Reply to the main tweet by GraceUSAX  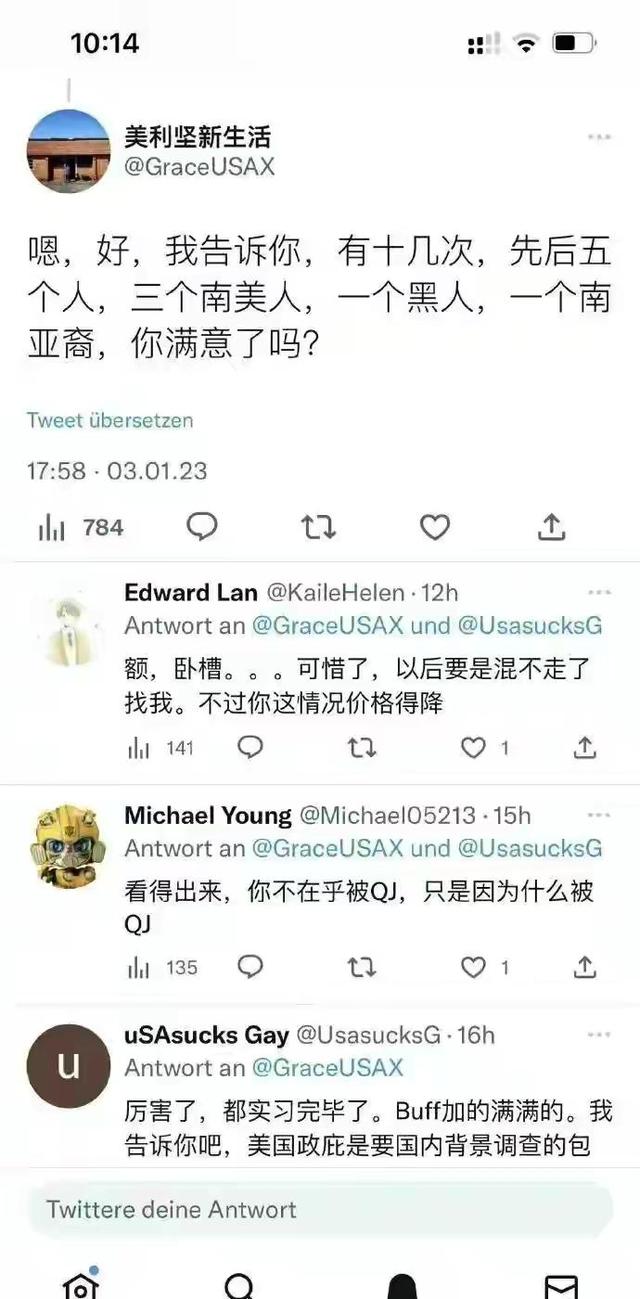point(202,527)
